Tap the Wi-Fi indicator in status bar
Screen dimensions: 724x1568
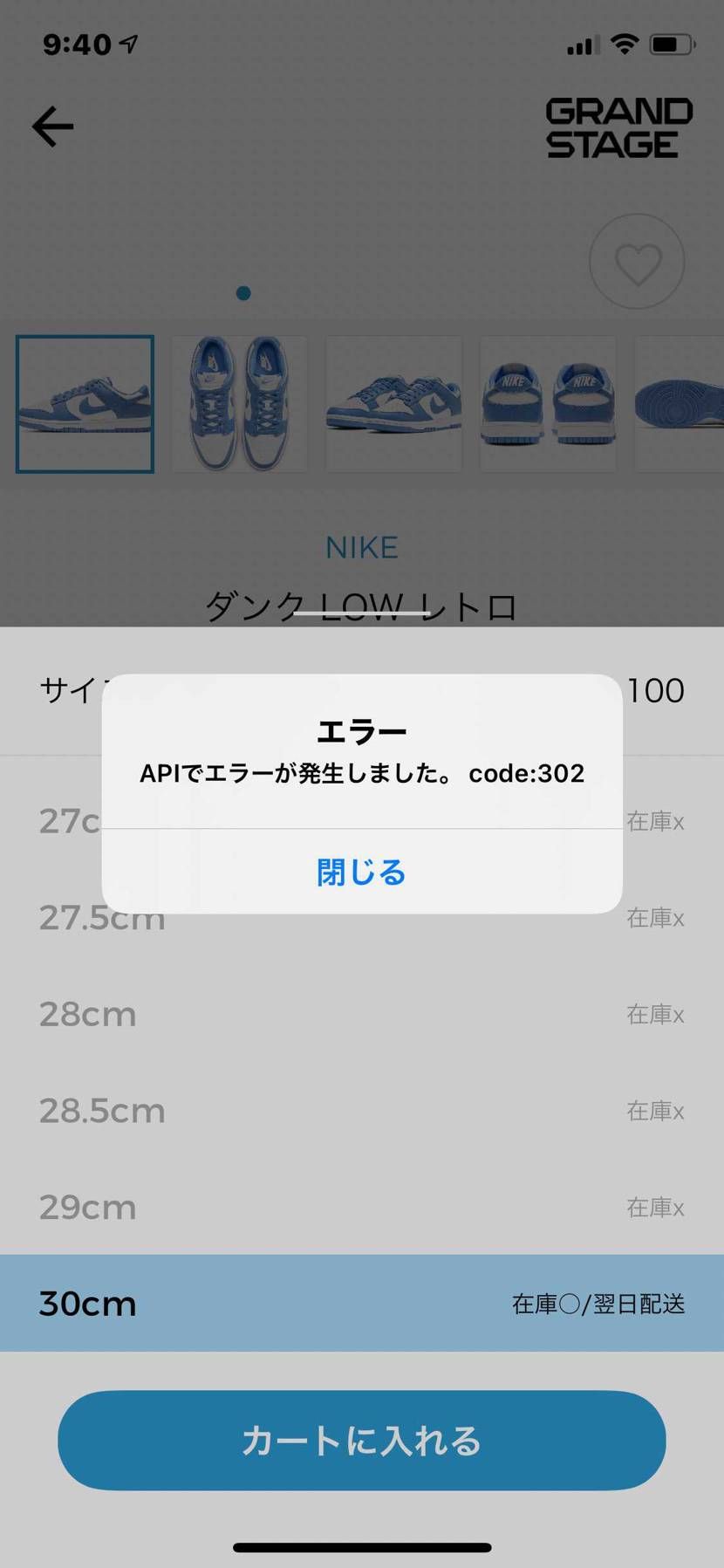click(x=625, y=42)
